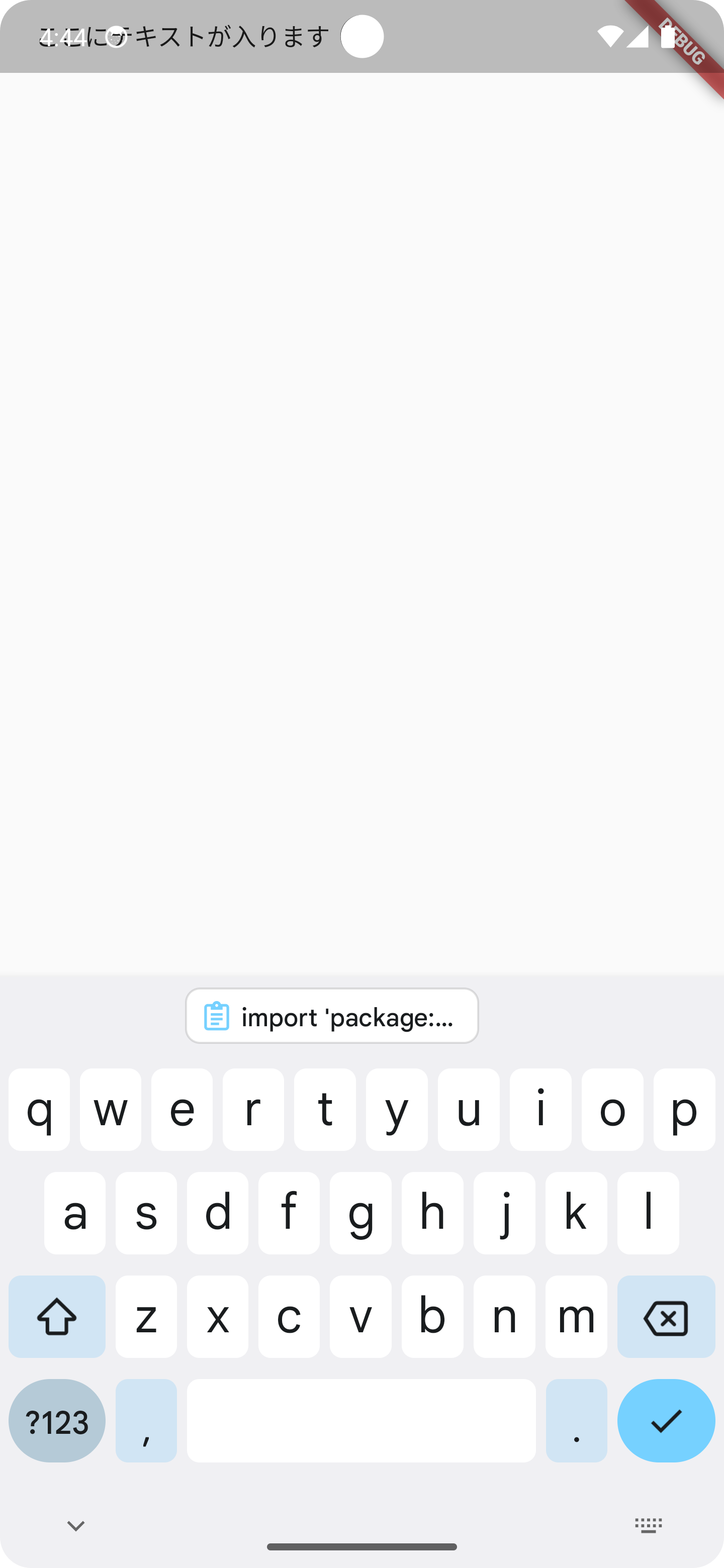724x1568 pixels.
Task: Switch to the ?123 symbols keyboard
Action: coord(57,1421)
